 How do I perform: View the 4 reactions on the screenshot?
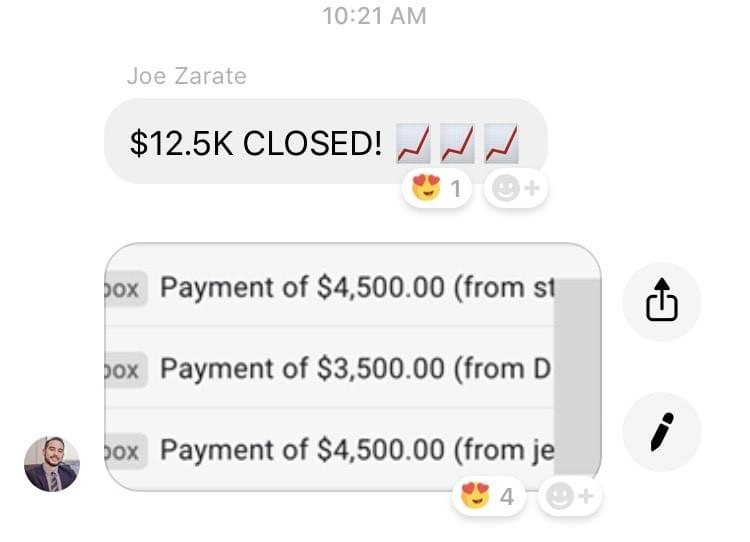pos(490,496)
